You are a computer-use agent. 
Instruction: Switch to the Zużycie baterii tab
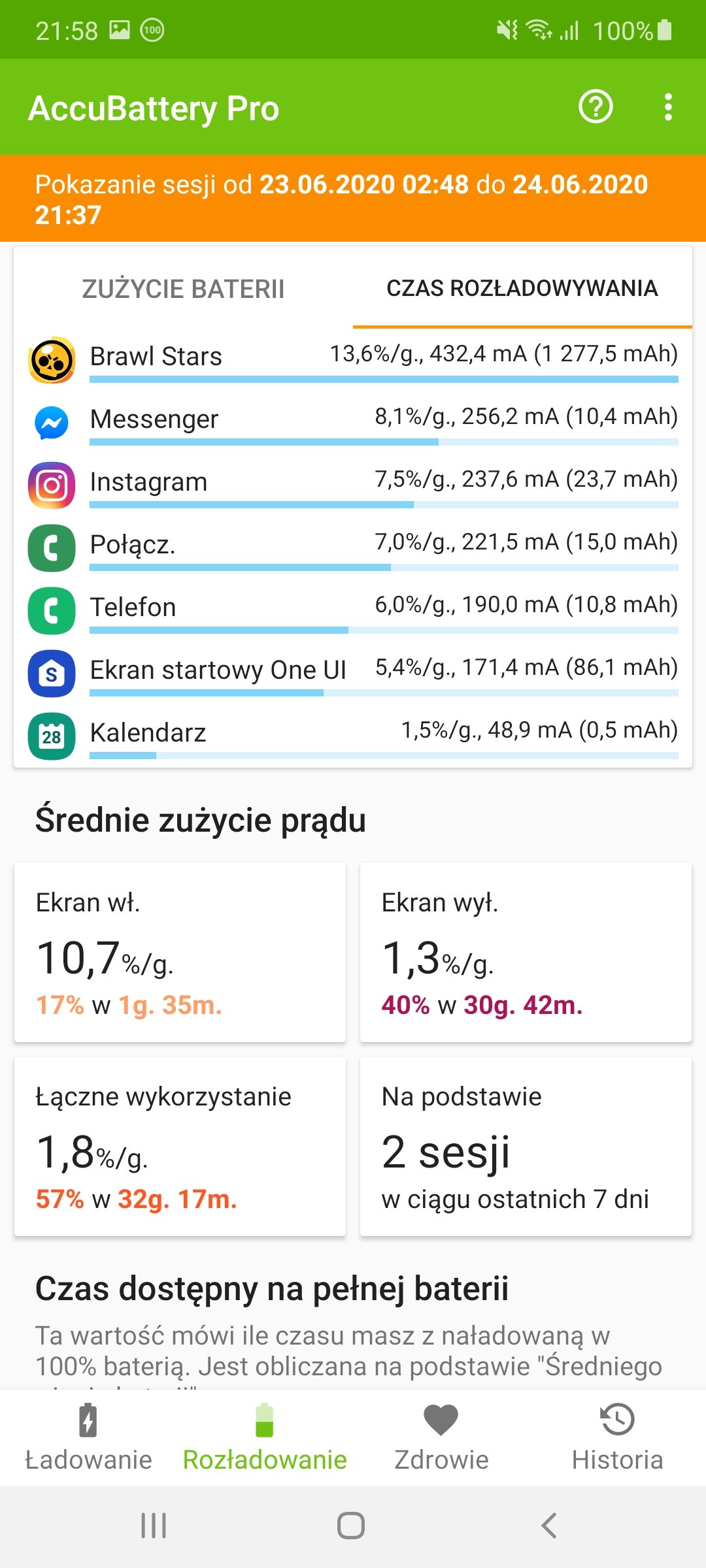pos(183,288)
